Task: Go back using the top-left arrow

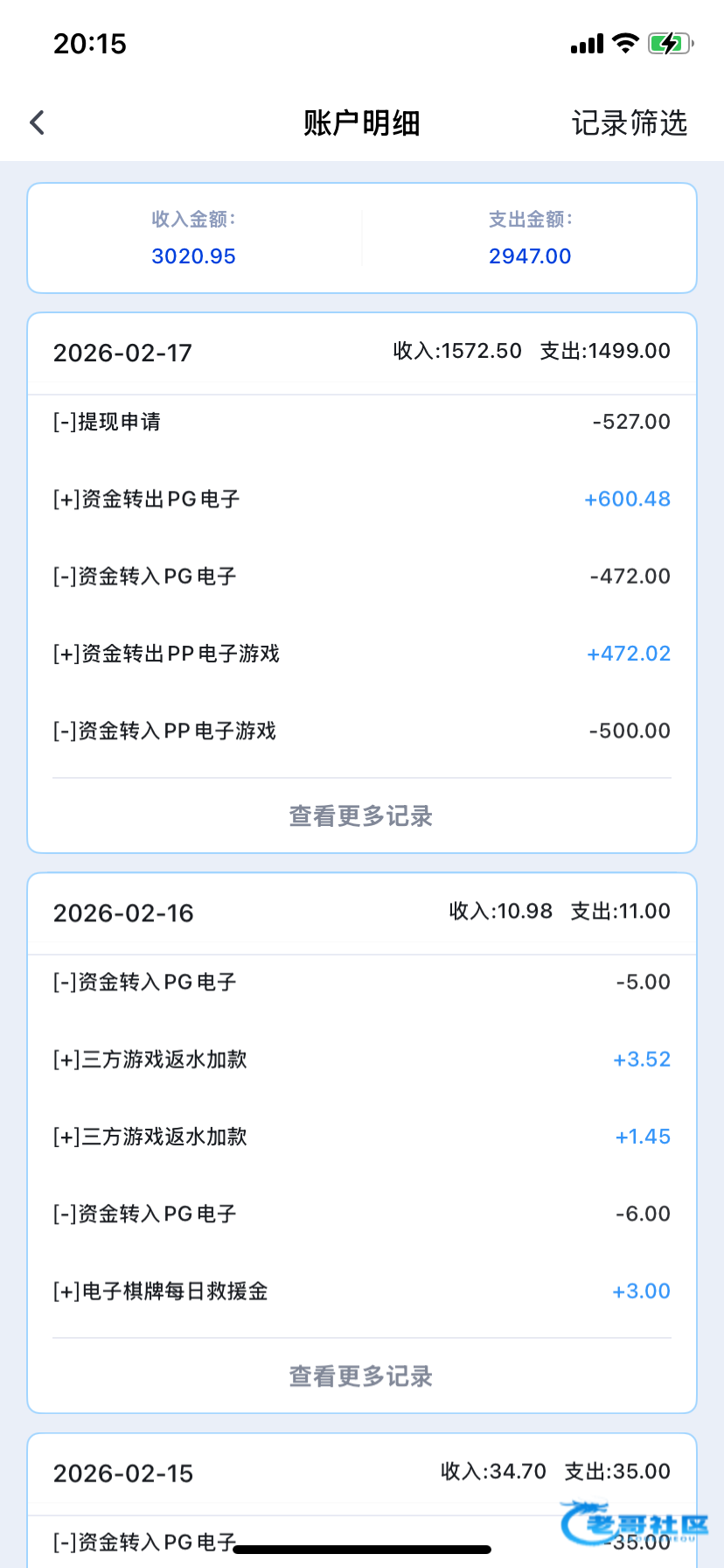Action: pyautogui.click(x=37, y=122)
